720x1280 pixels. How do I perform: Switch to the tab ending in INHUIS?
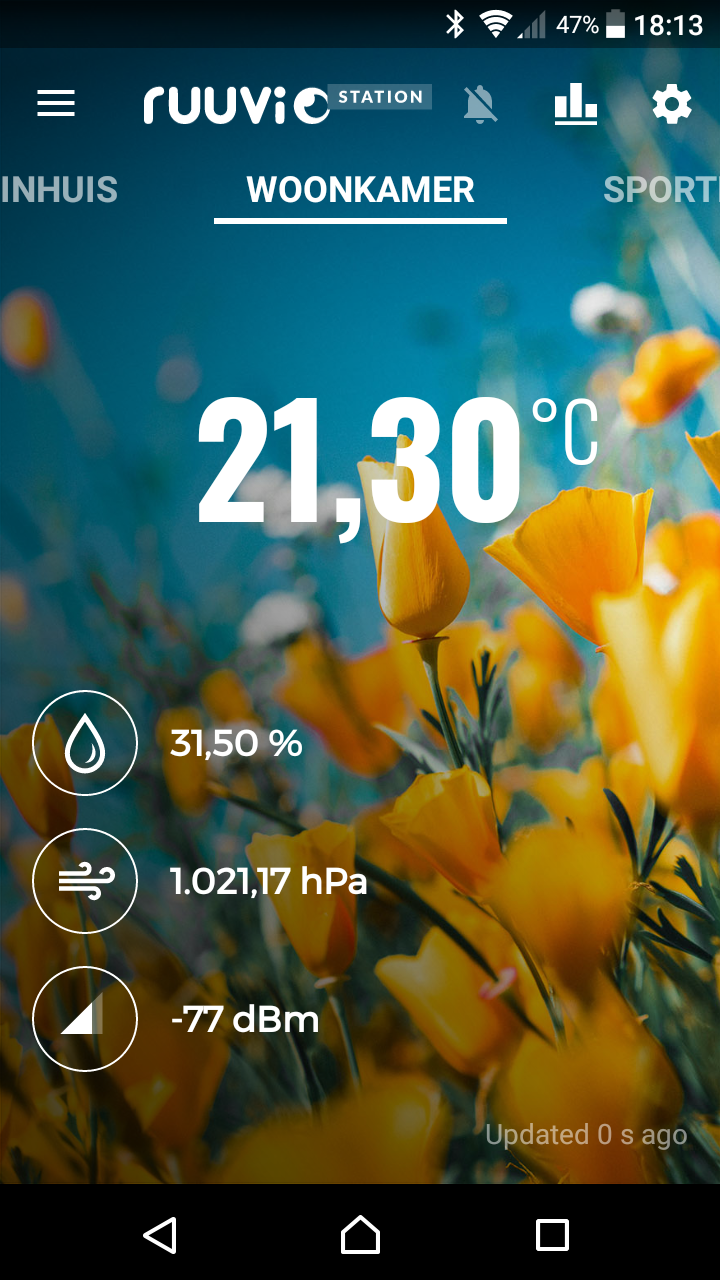point(58,190)
